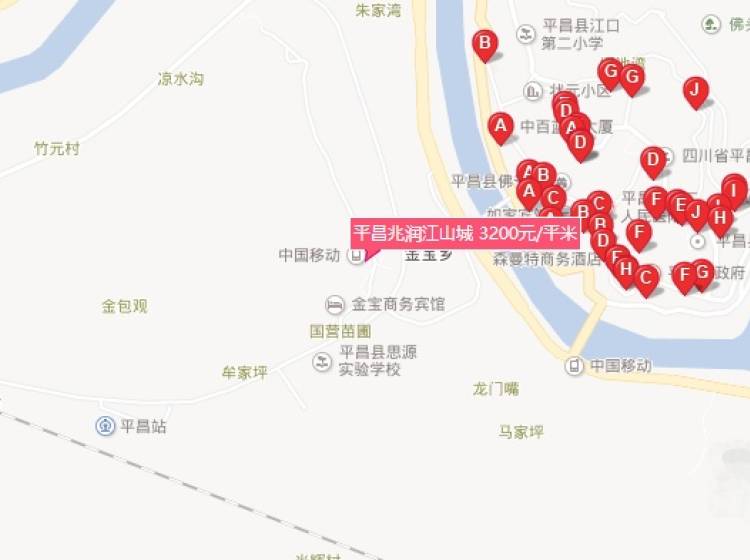Tap the A marker beside 中百 building label
750x560 pixels.
click(x=500, y=126)
